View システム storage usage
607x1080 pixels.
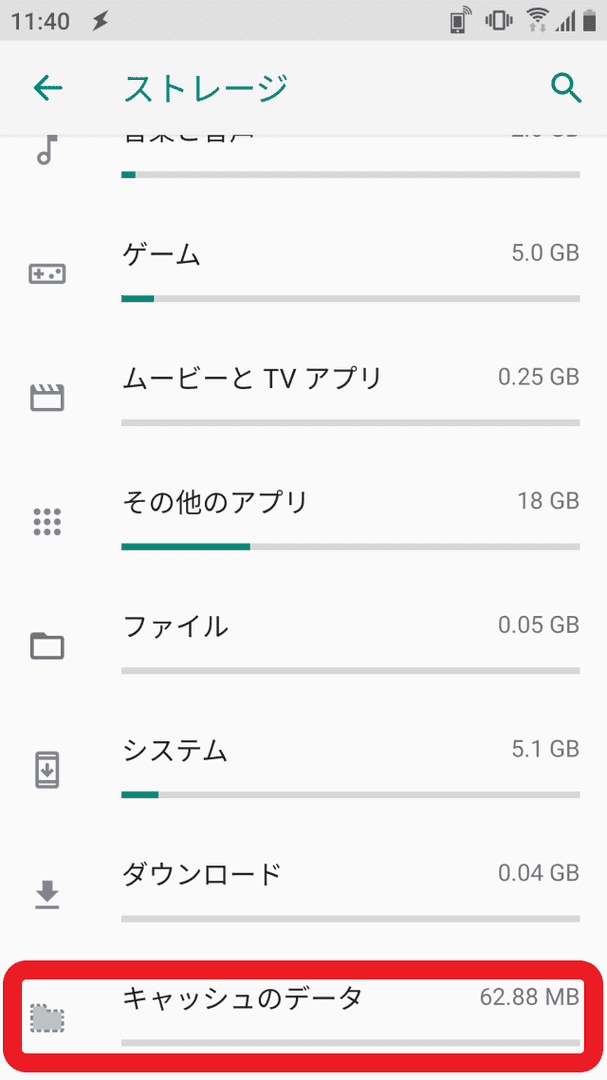pyautogui.click(x=303, y=769)
